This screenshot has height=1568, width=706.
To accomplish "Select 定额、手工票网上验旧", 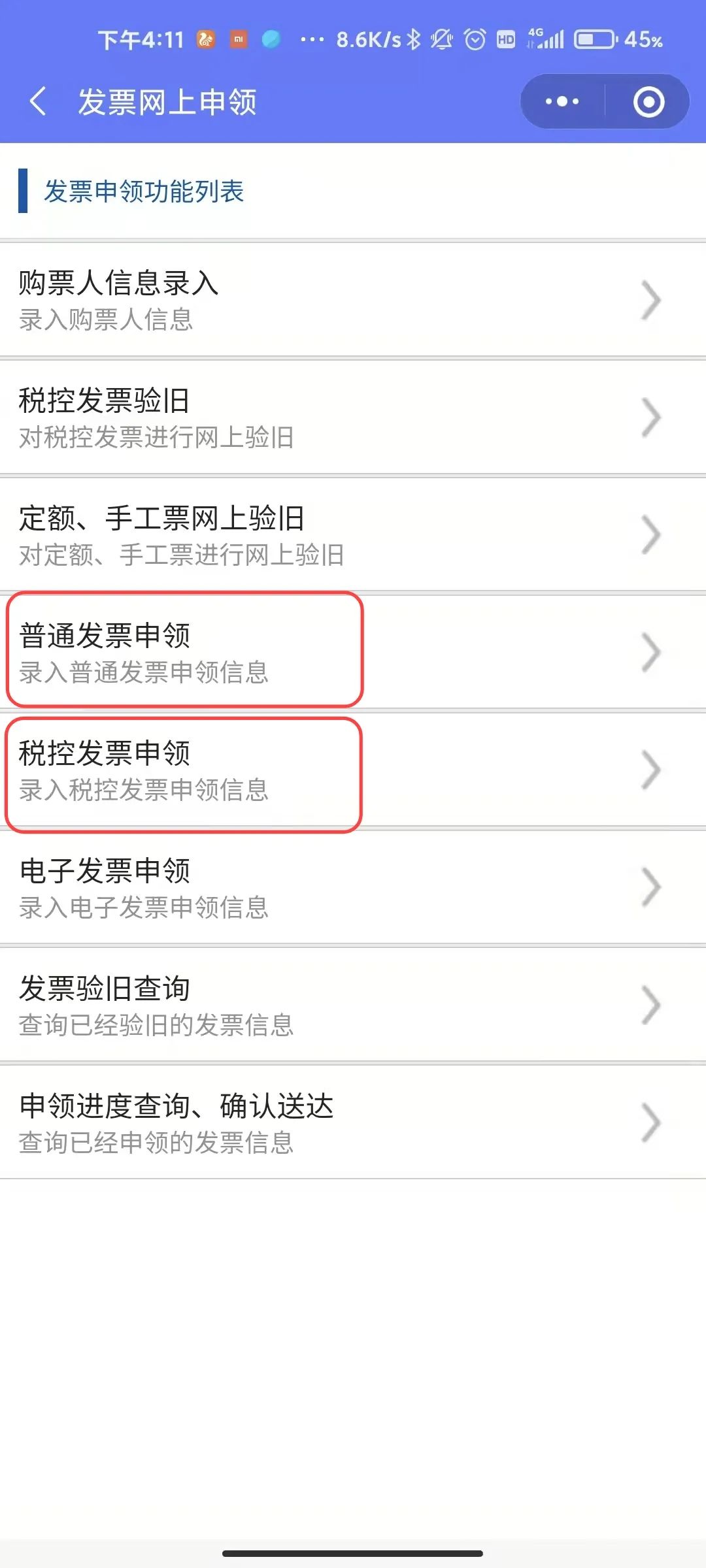I will point(353,536).
